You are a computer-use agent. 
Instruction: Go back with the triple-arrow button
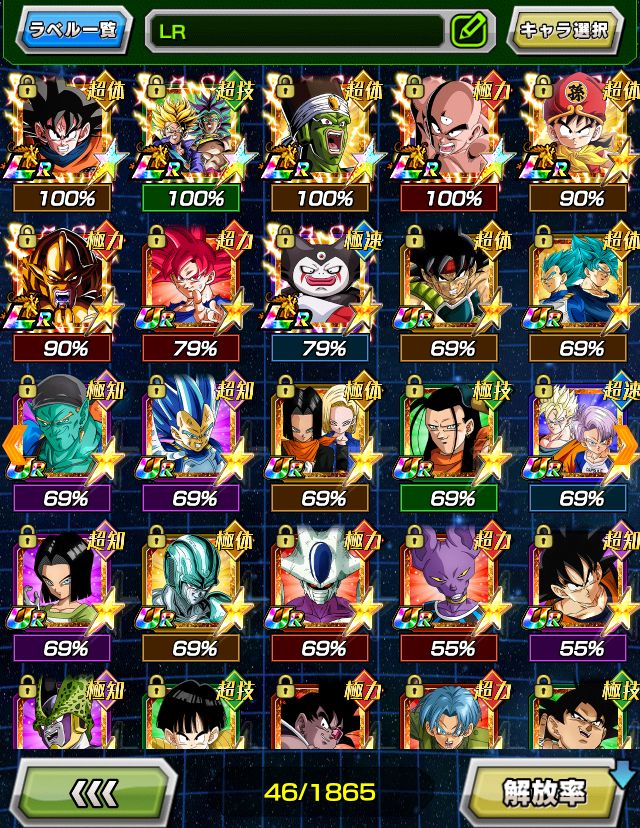click(93, 792)
